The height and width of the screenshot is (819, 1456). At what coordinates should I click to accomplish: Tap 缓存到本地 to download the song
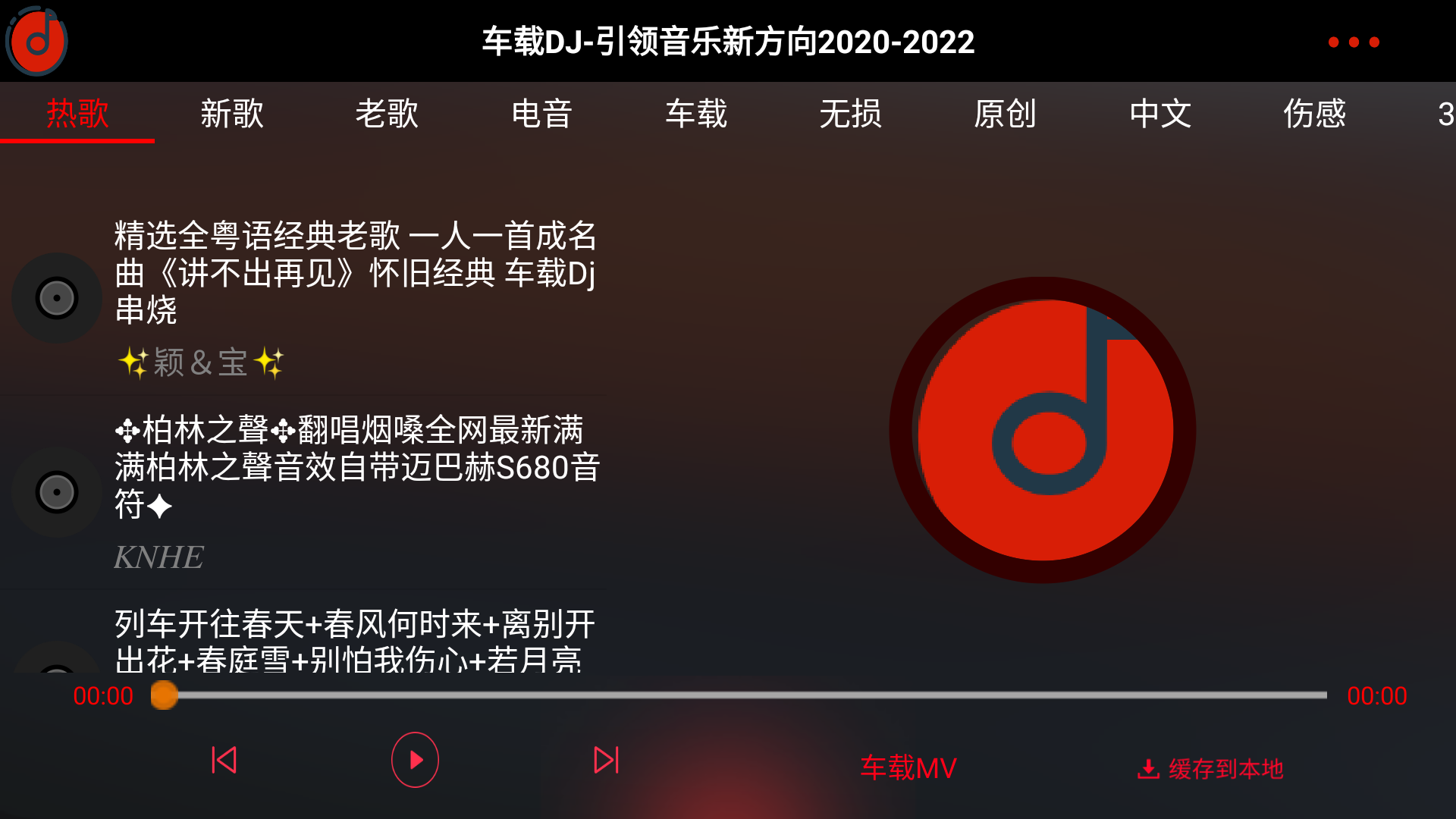coord(1211,769)
